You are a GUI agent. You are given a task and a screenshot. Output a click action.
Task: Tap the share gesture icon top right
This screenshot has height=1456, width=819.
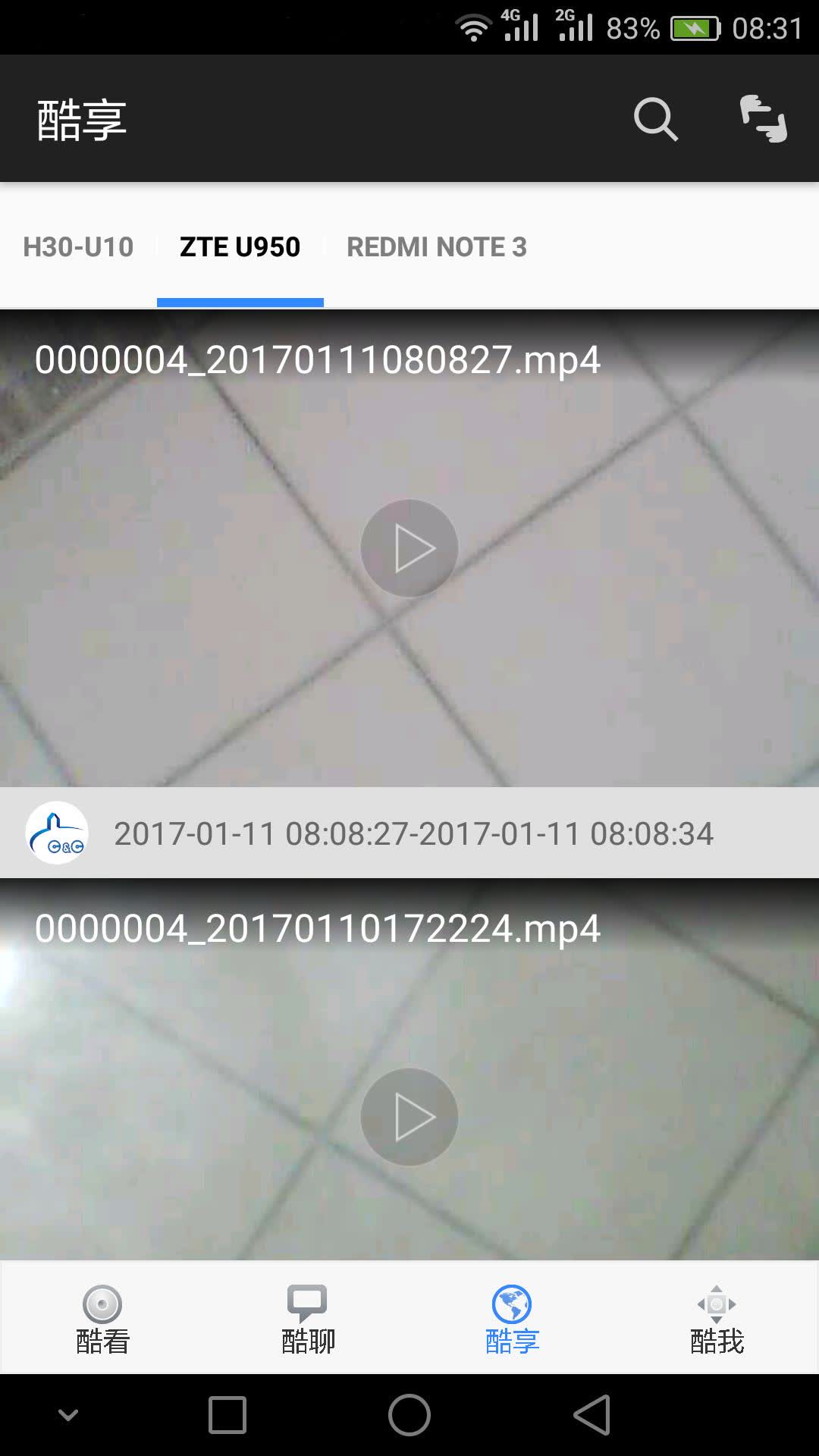pyautogui.click(x=764, y=119)
